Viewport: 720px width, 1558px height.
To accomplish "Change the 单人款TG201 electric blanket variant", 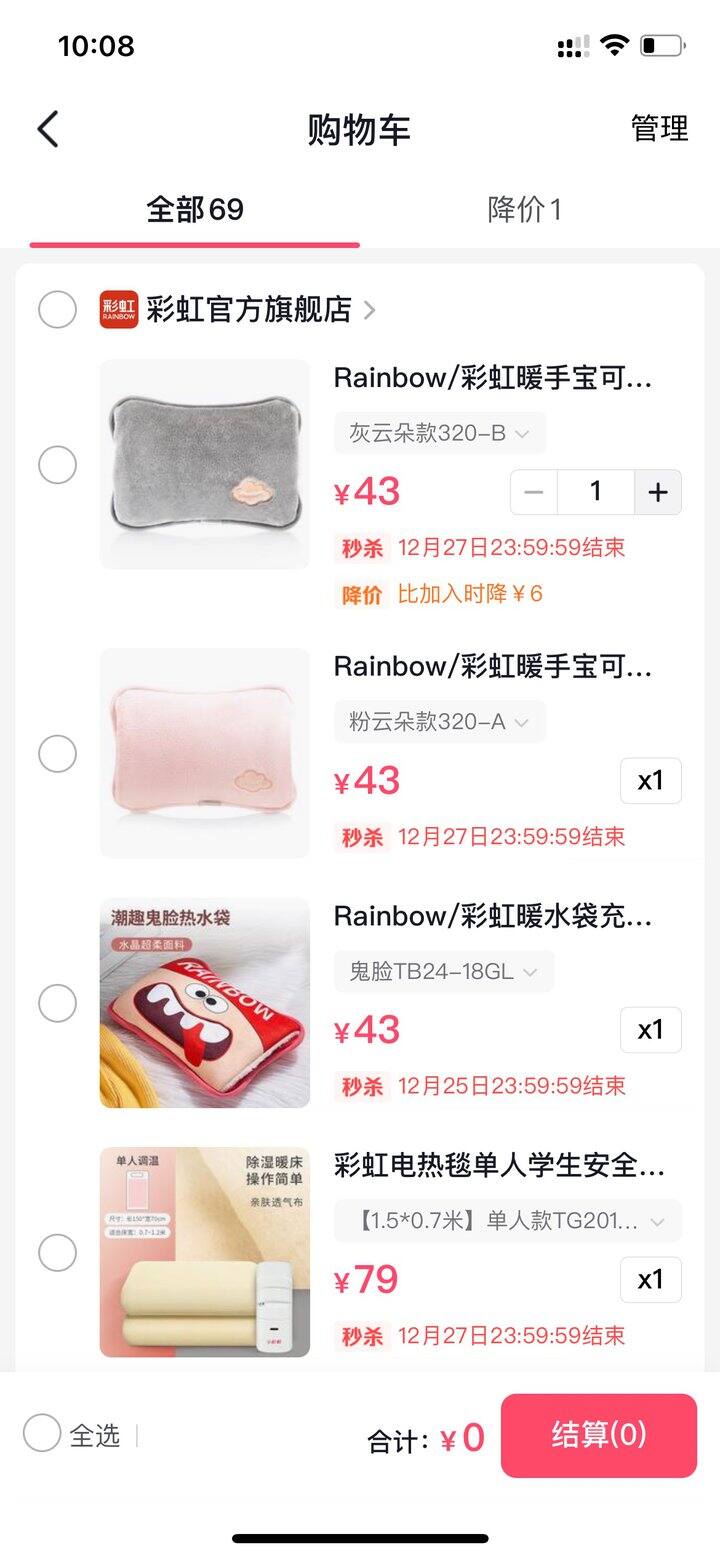I will (x=508, y=1221).
